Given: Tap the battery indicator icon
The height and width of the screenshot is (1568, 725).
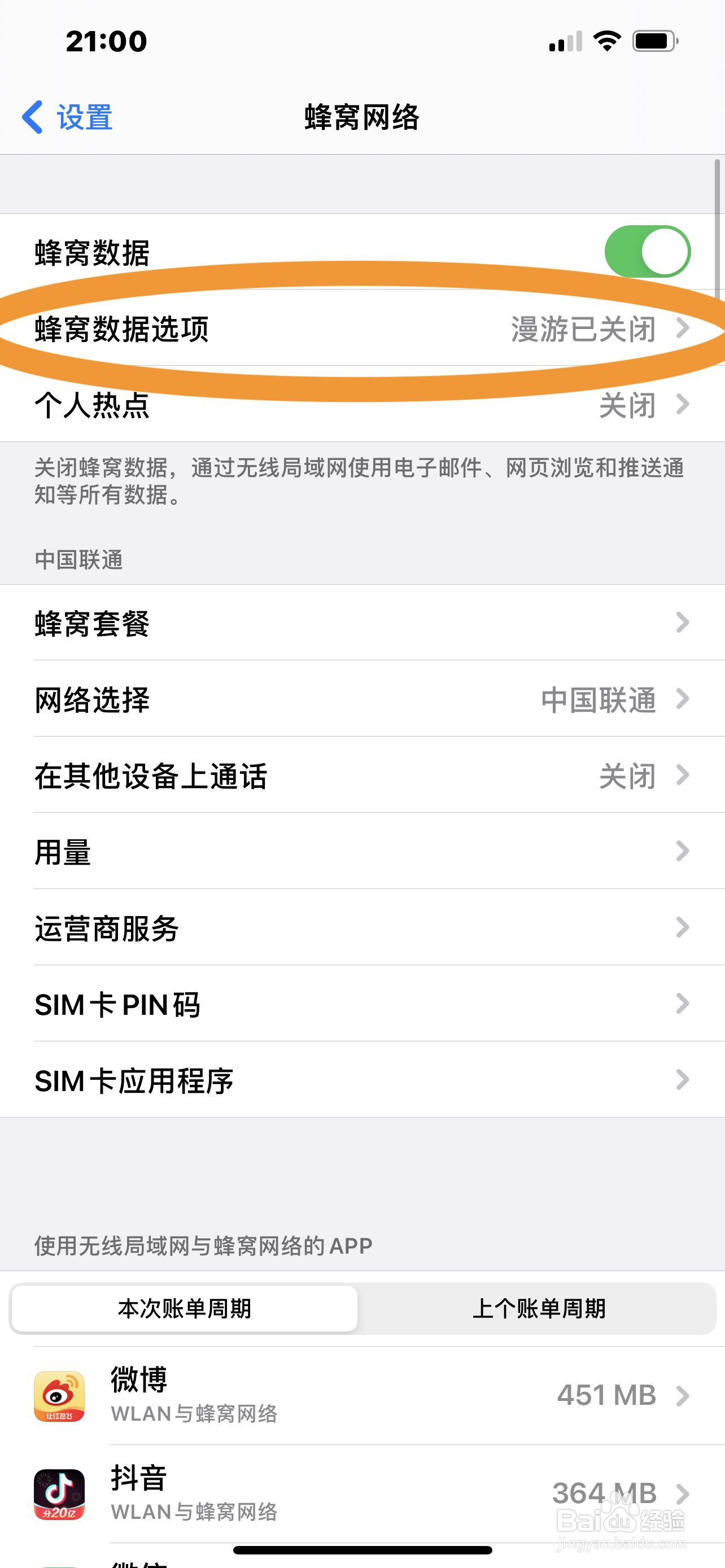Looking at the screenshot, I should 654,40.
